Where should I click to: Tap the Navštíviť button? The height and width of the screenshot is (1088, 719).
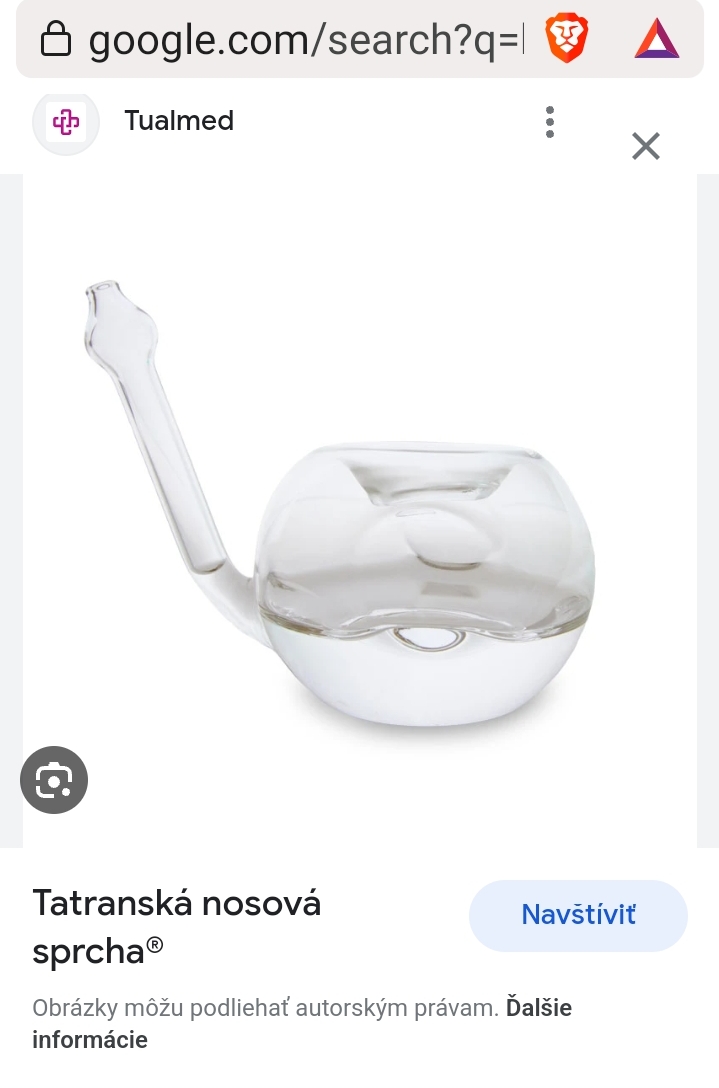coord(578,915)
